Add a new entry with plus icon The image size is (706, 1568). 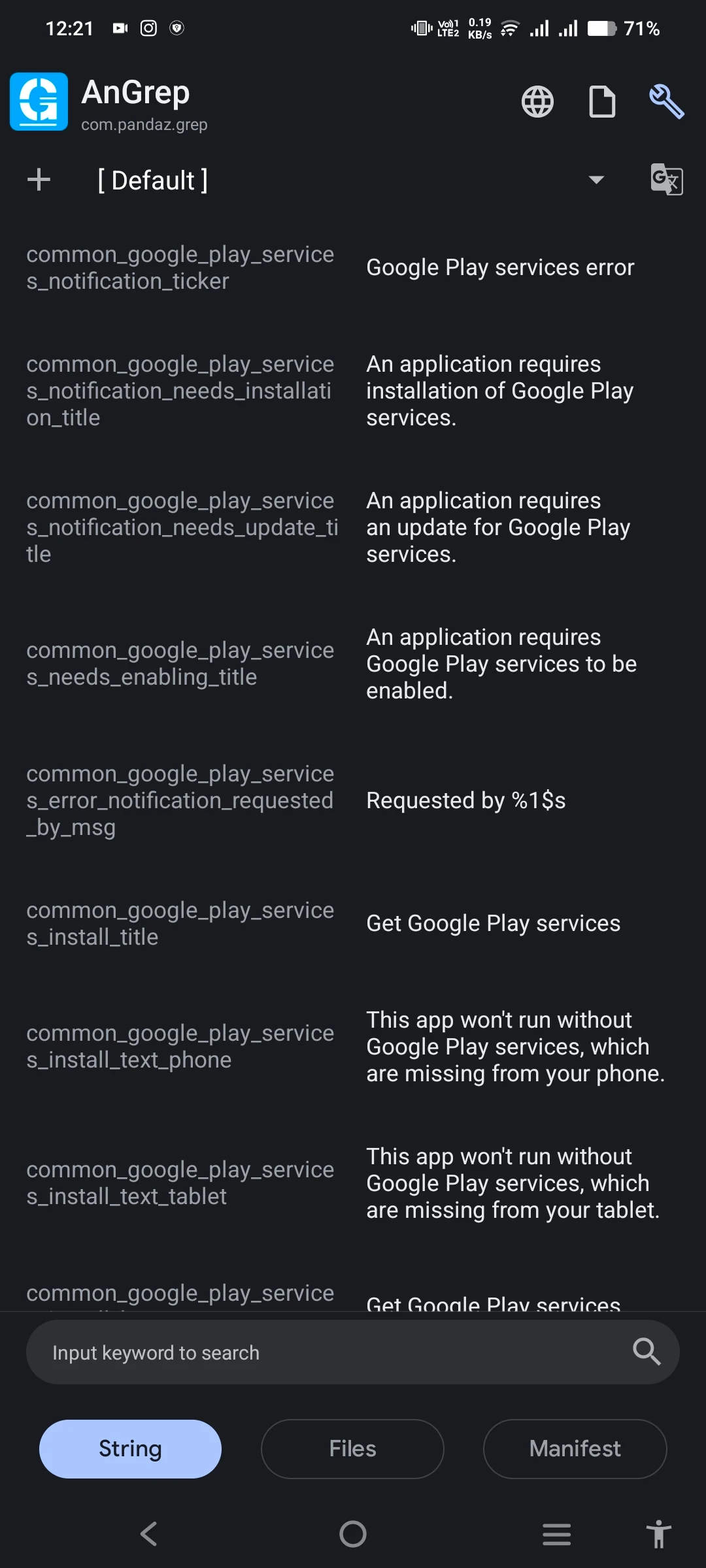(x=39, y=180)
